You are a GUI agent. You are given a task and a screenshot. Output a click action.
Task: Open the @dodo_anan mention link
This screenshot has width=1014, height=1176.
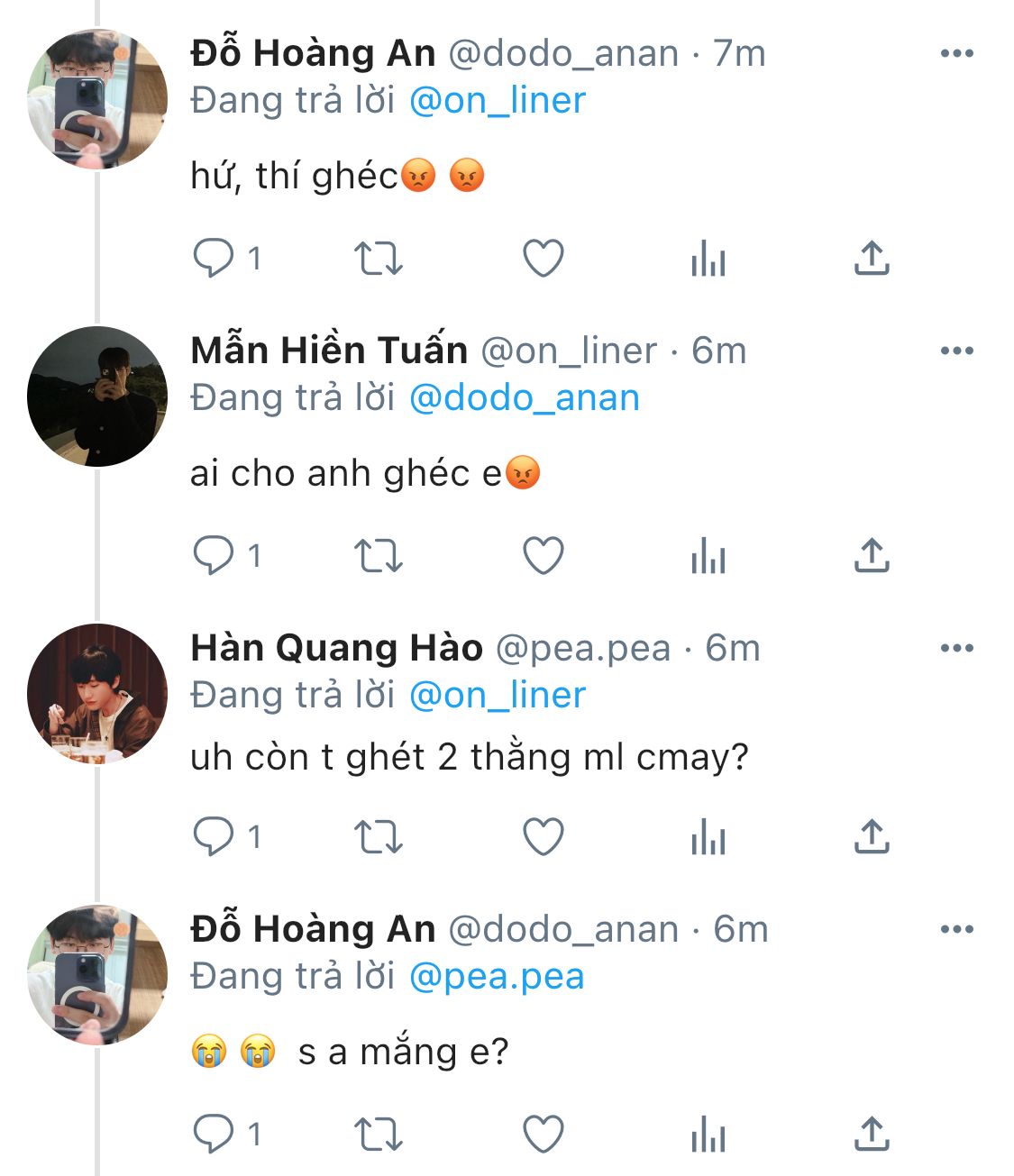(525, 397)
